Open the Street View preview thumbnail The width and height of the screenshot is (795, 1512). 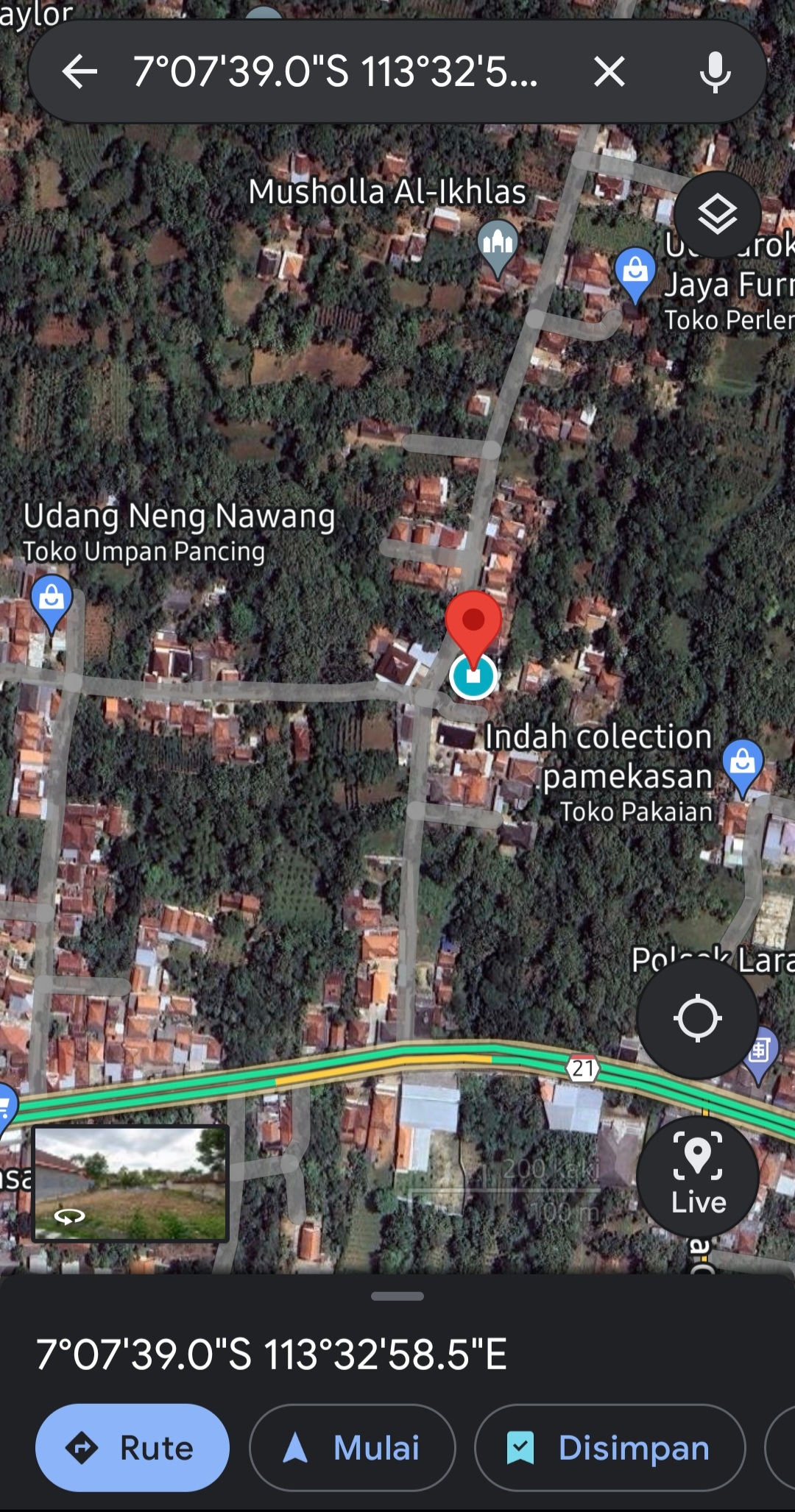point(130,1184)
